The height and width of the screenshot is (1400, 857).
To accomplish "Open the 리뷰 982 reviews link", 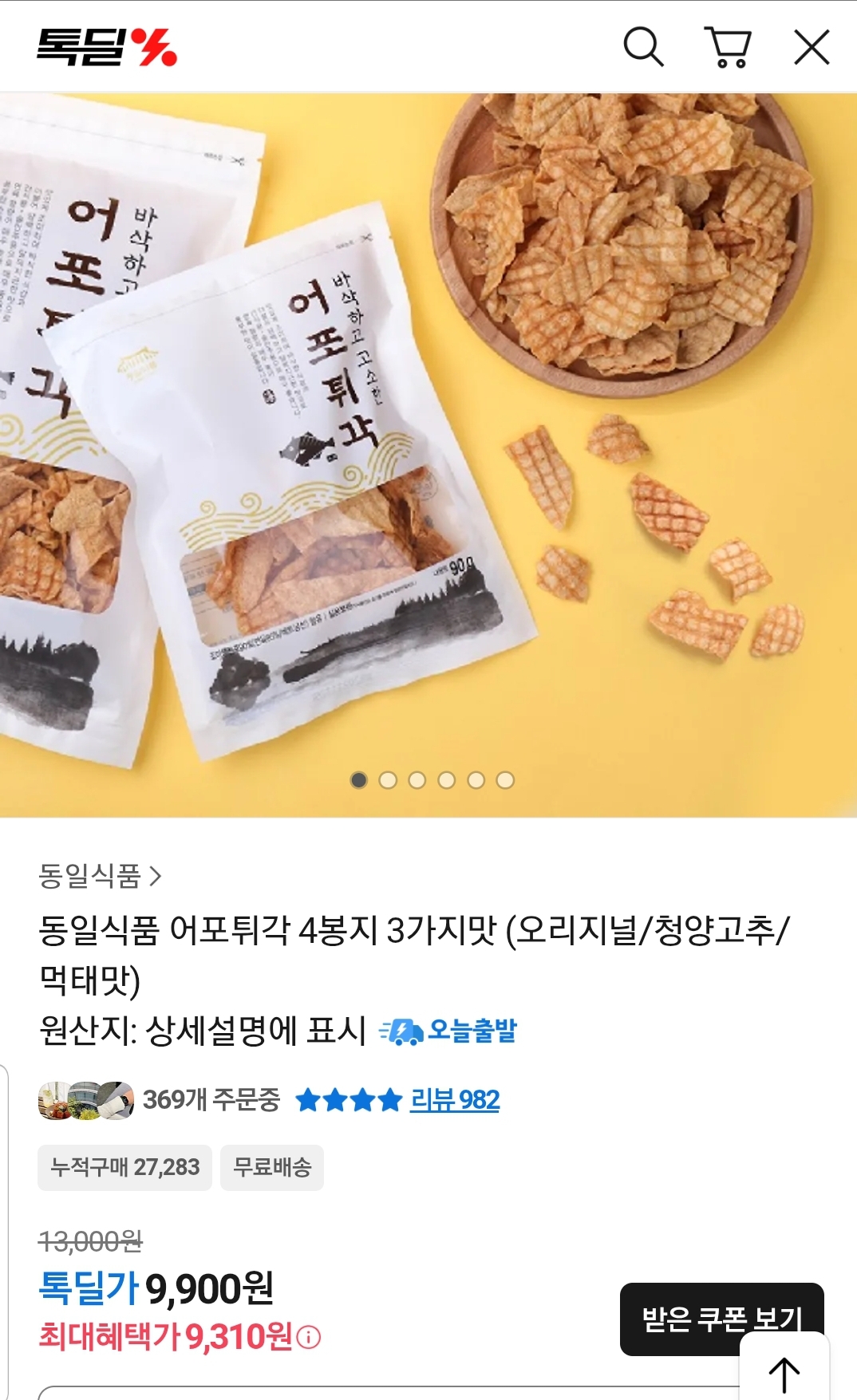I will click(x=454, y=1101).
